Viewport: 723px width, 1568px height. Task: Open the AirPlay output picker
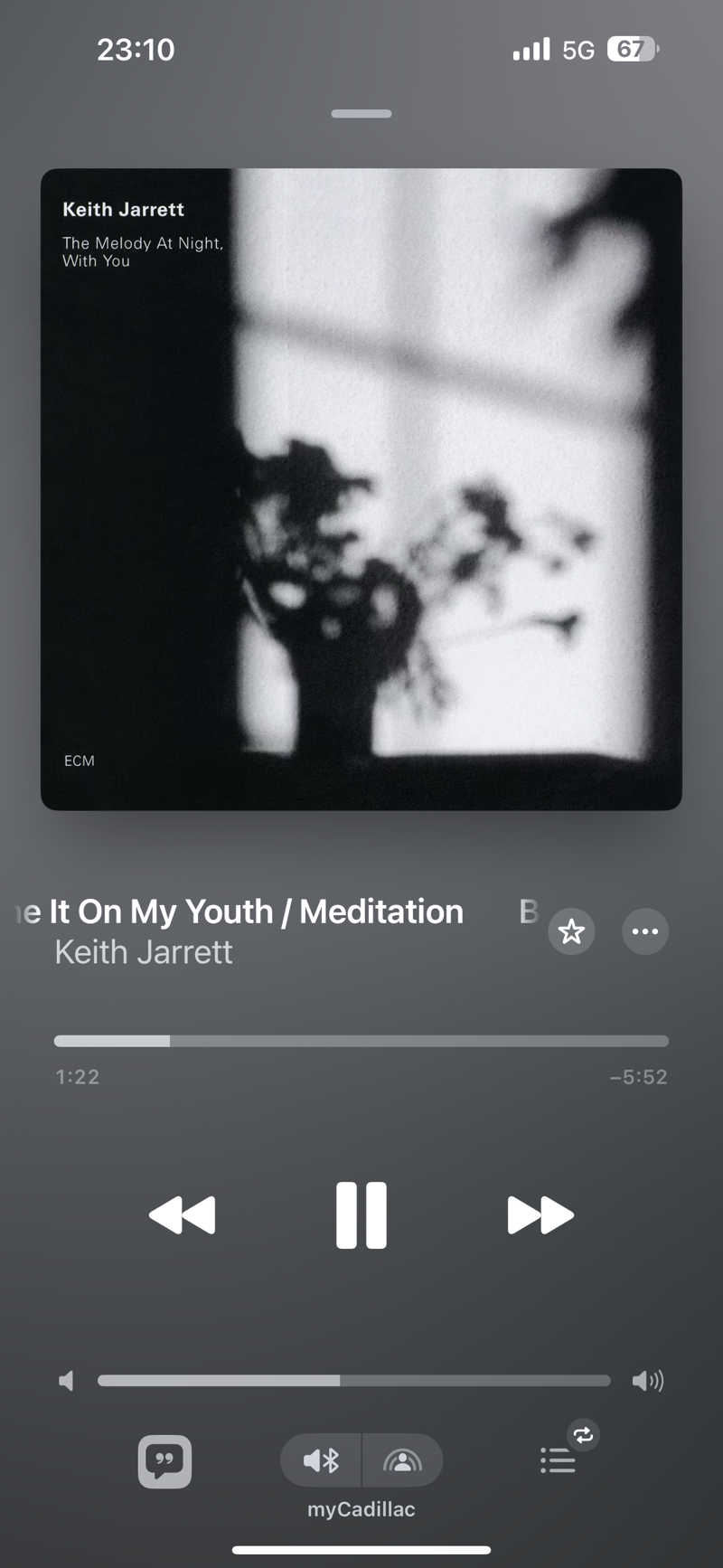pos(403,1460)
